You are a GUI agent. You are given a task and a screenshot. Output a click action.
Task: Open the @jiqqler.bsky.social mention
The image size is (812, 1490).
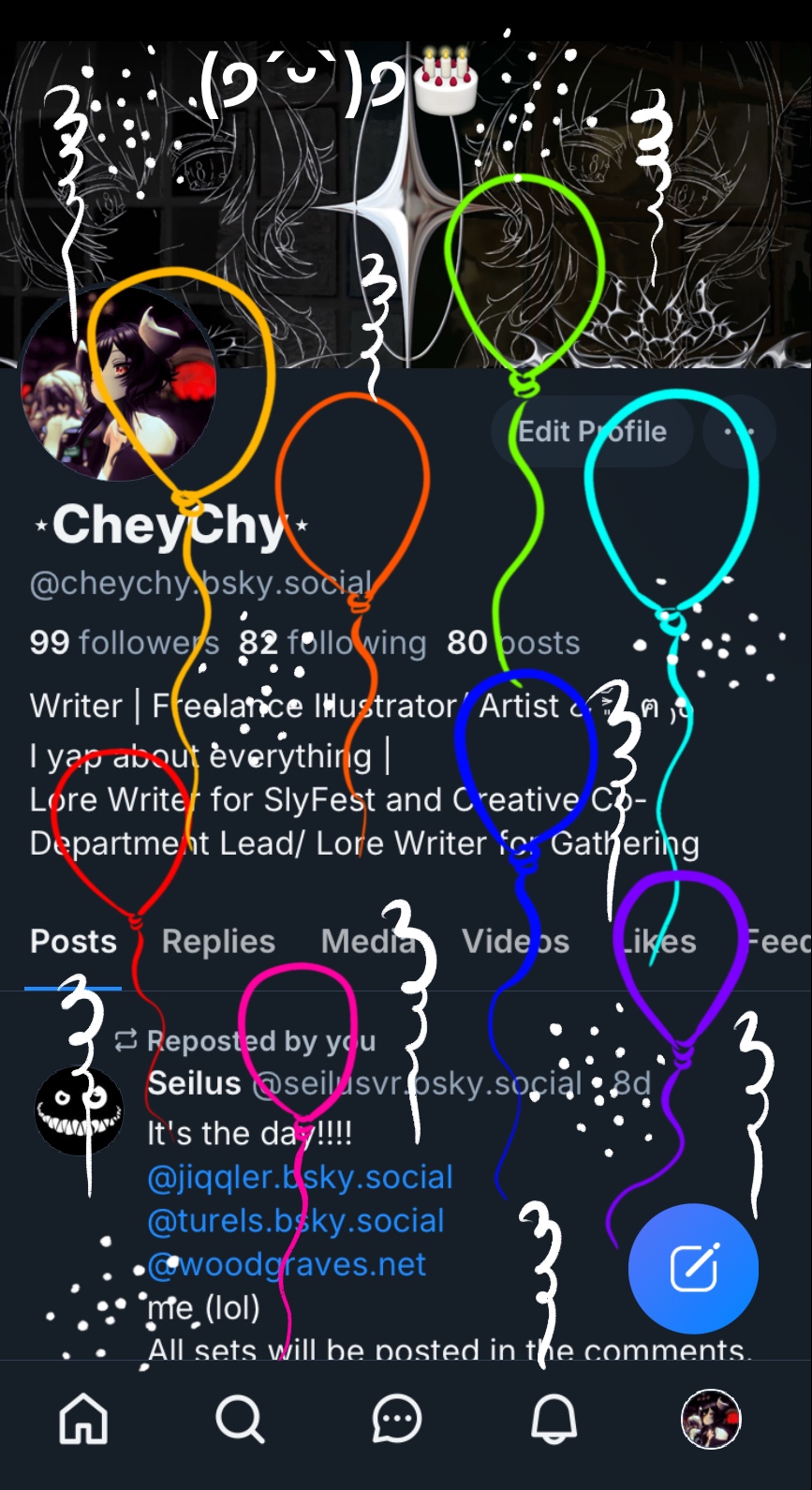coord(300,1177)
